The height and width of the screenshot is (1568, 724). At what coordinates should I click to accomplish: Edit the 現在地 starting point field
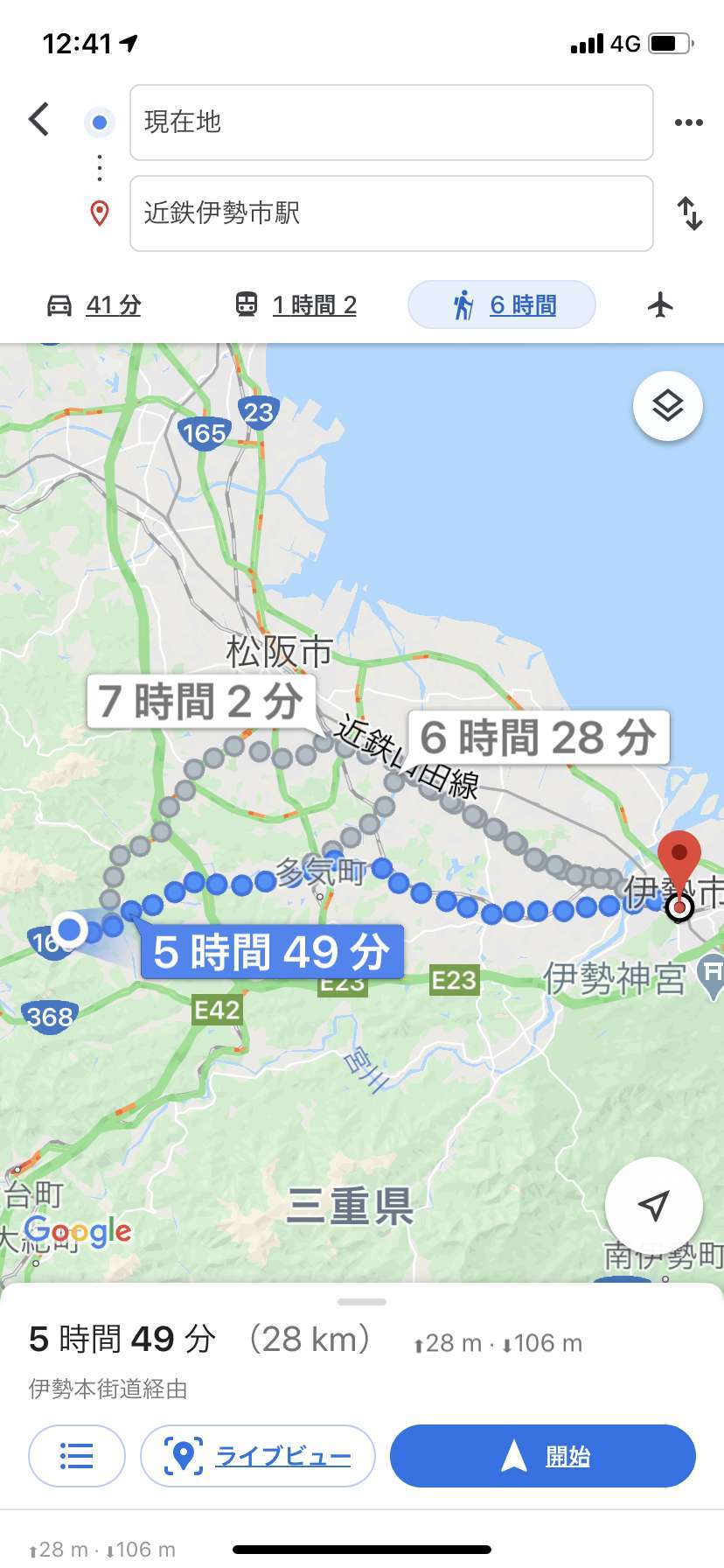(391, 122)
